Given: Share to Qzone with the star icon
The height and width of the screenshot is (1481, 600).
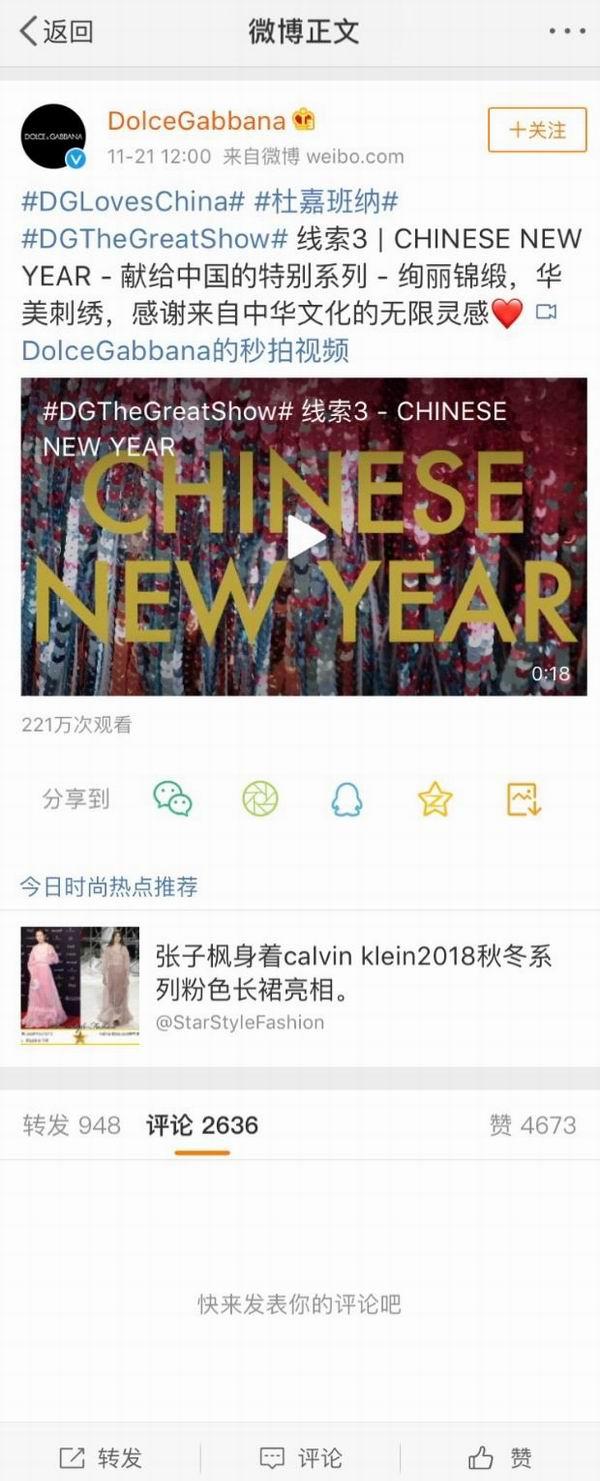Looking at the screenshot, I should (x=434, y=798).
